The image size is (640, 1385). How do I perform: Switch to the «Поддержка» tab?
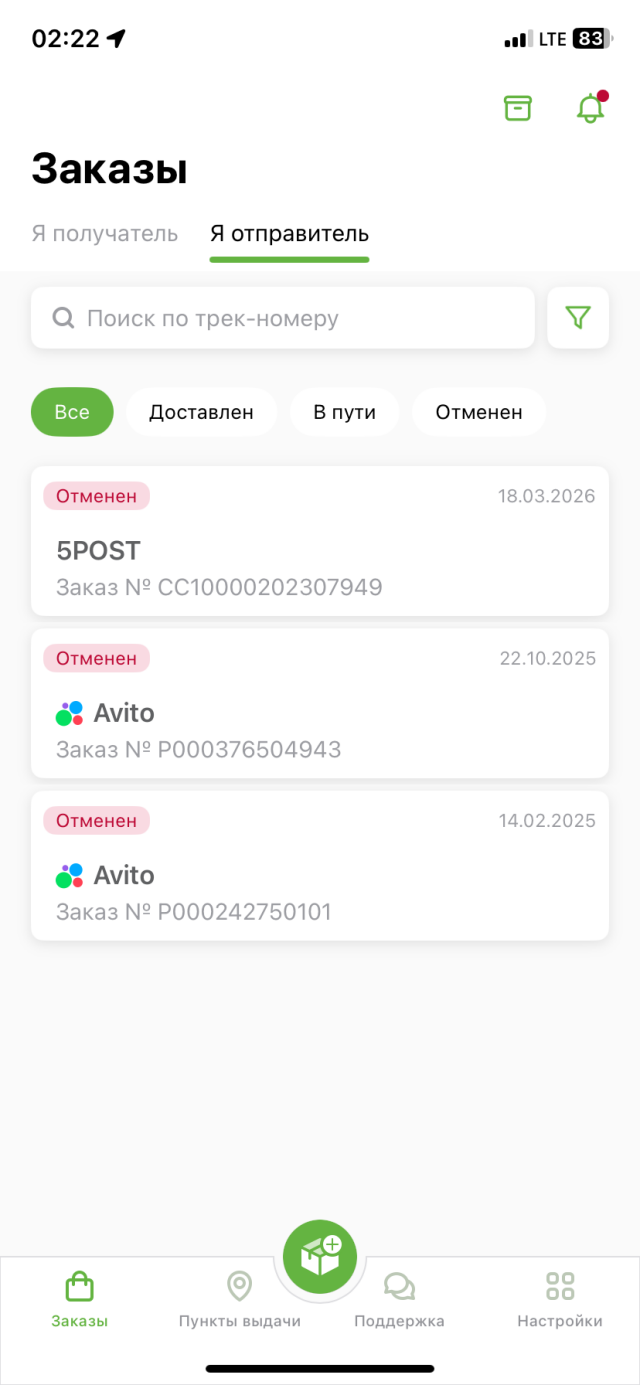(399, 1300)
